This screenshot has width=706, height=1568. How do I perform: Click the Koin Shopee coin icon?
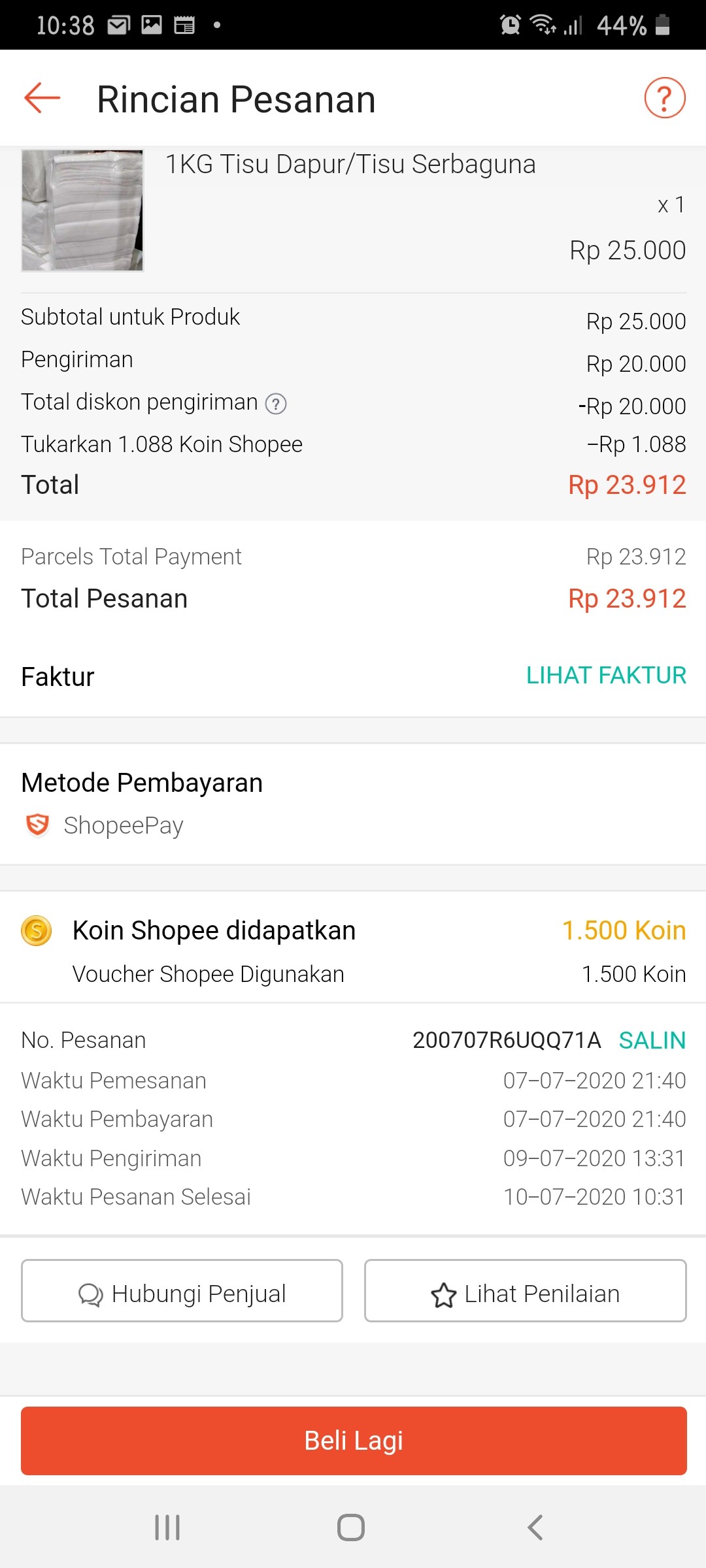(37, 931)
